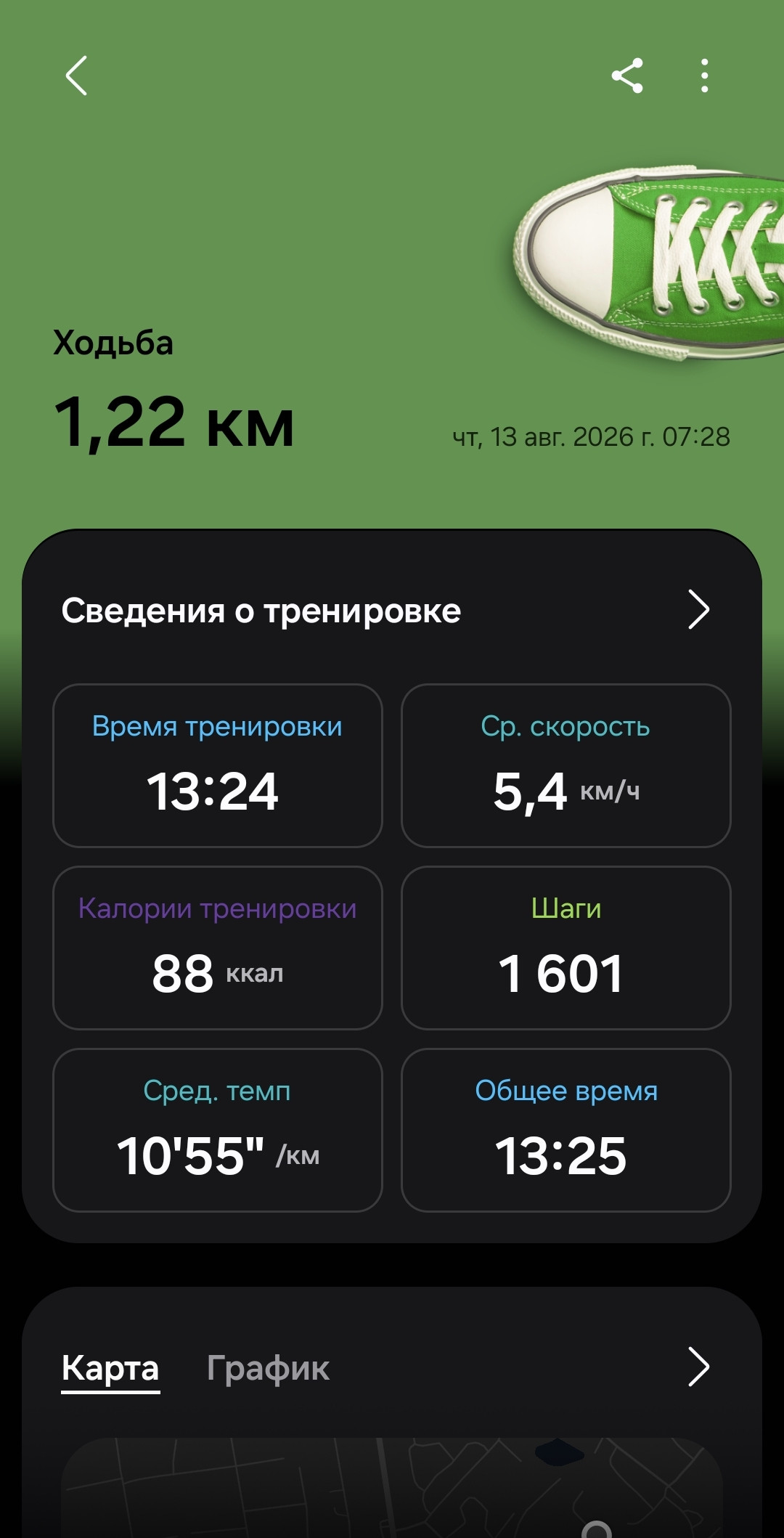Select the Карта tab
784x1538 pixels.
pos(110,1370)
